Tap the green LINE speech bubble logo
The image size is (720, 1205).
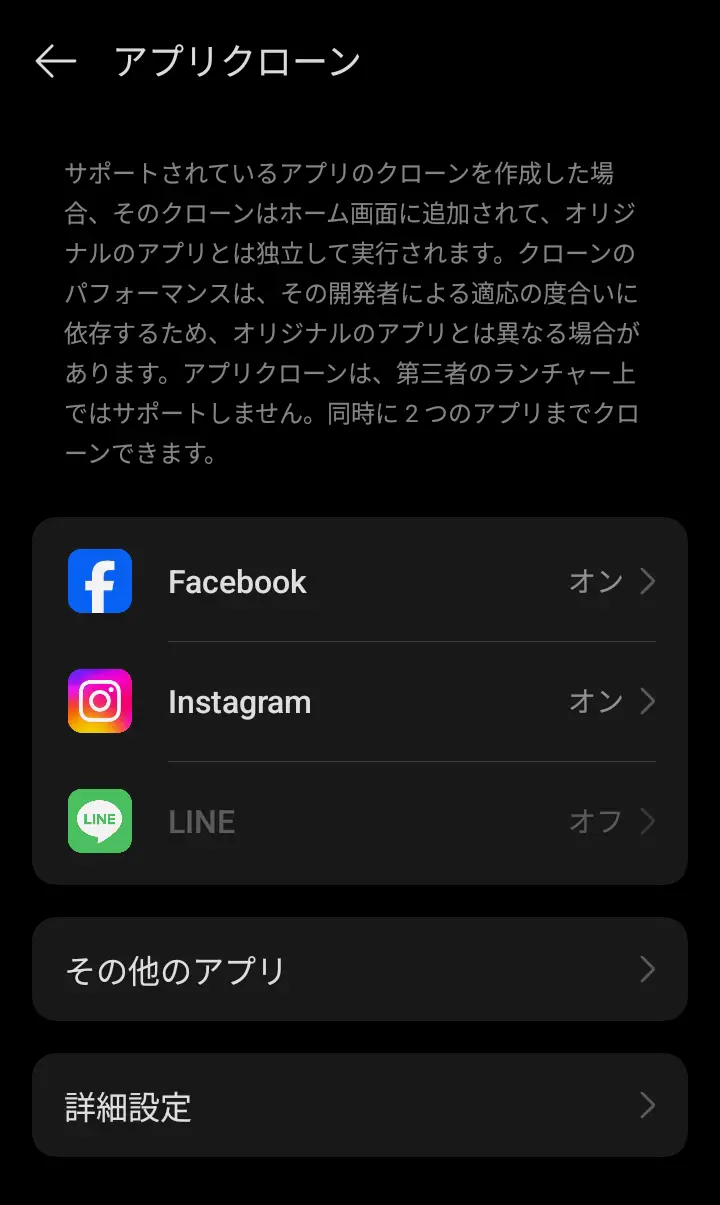click(99, 821)
